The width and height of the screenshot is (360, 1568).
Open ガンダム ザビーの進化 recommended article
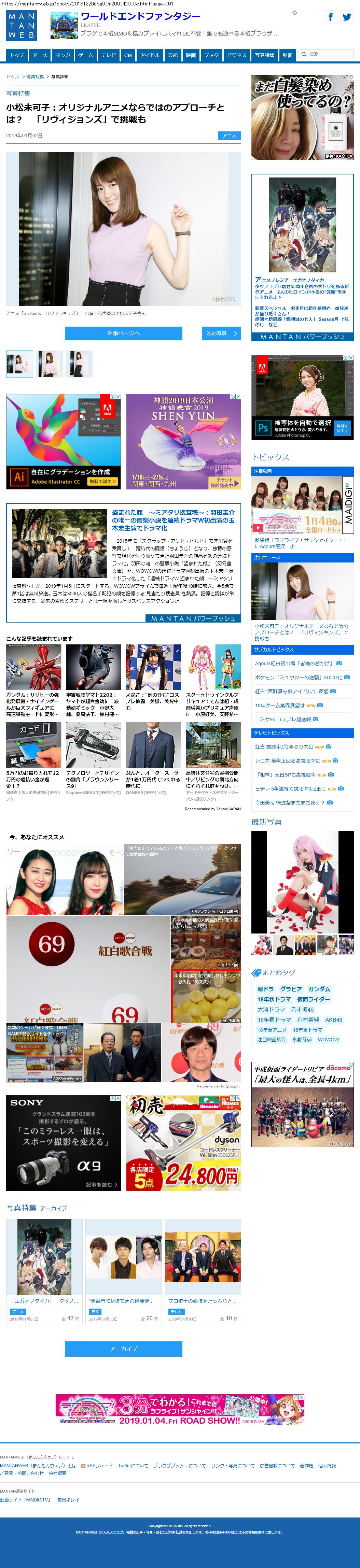tap(33, 704)
